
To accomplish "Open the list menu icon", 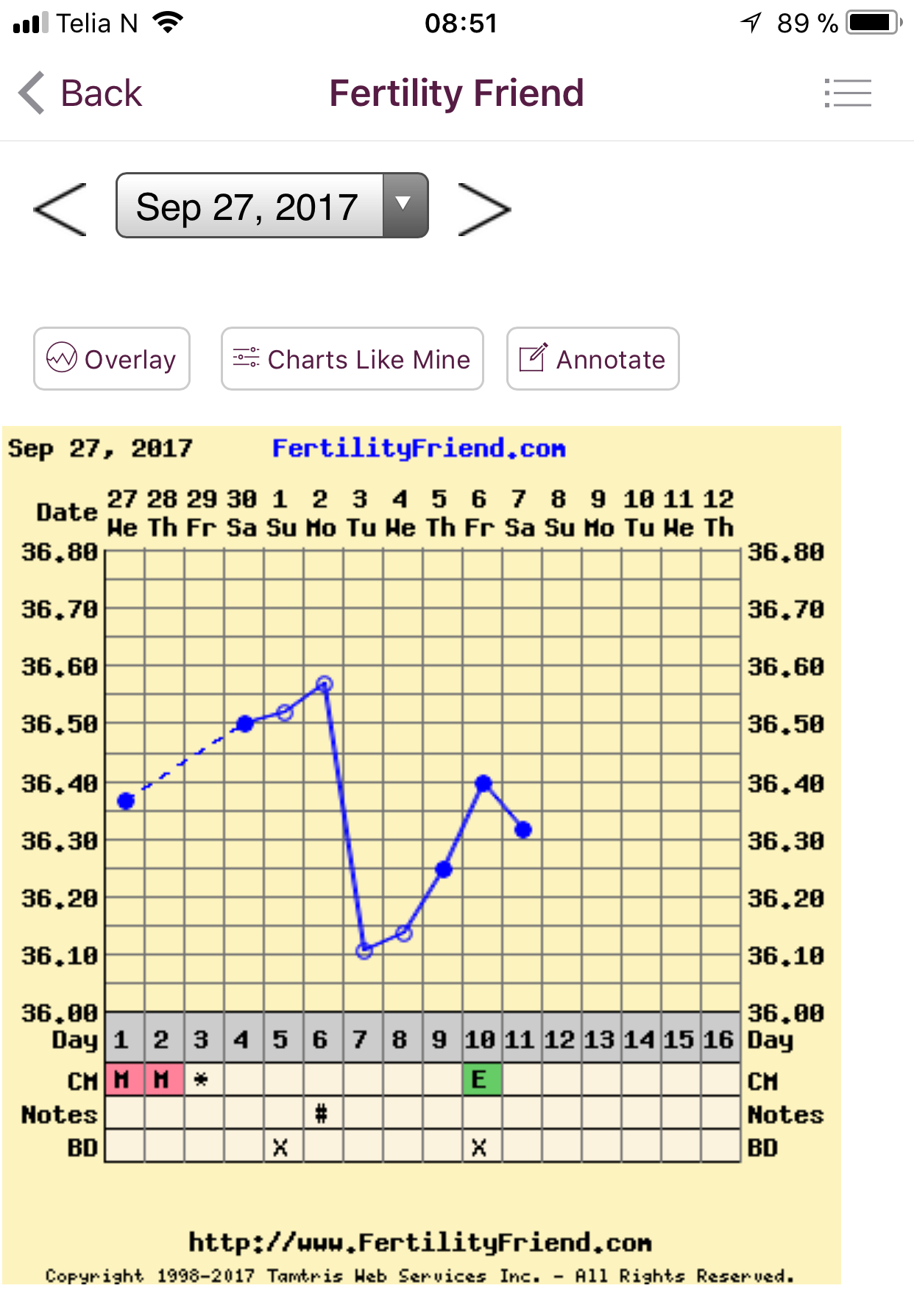I will [848, 93].
